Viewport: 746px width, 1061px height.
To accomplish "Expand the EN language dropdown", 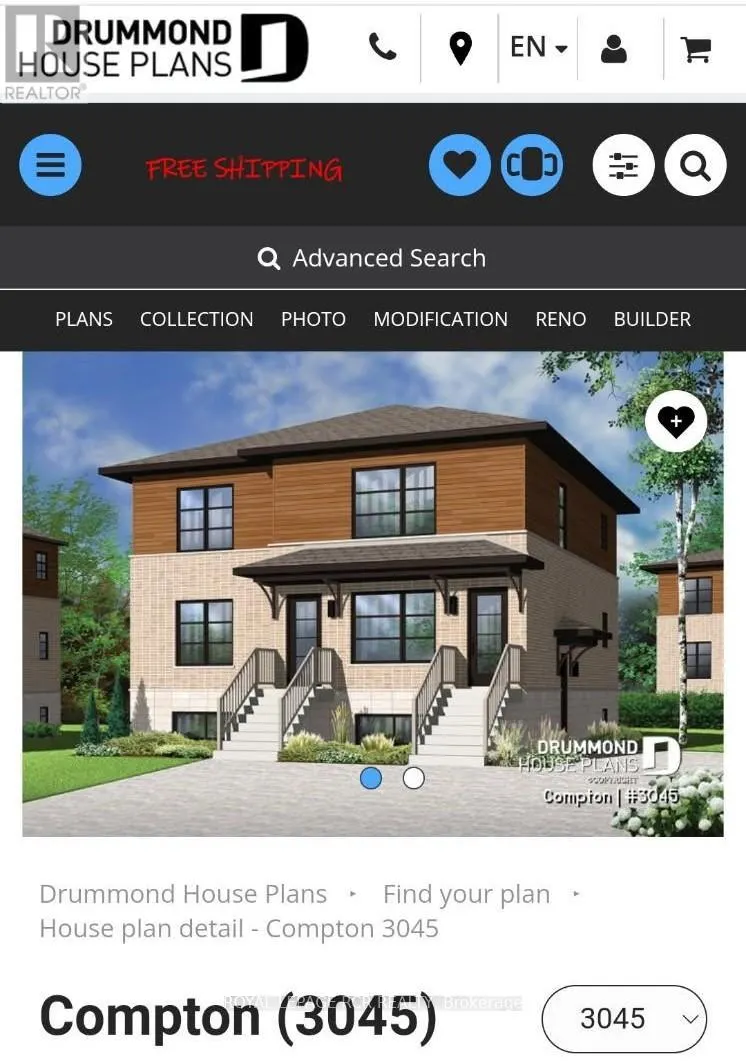I will coord(538,47).
